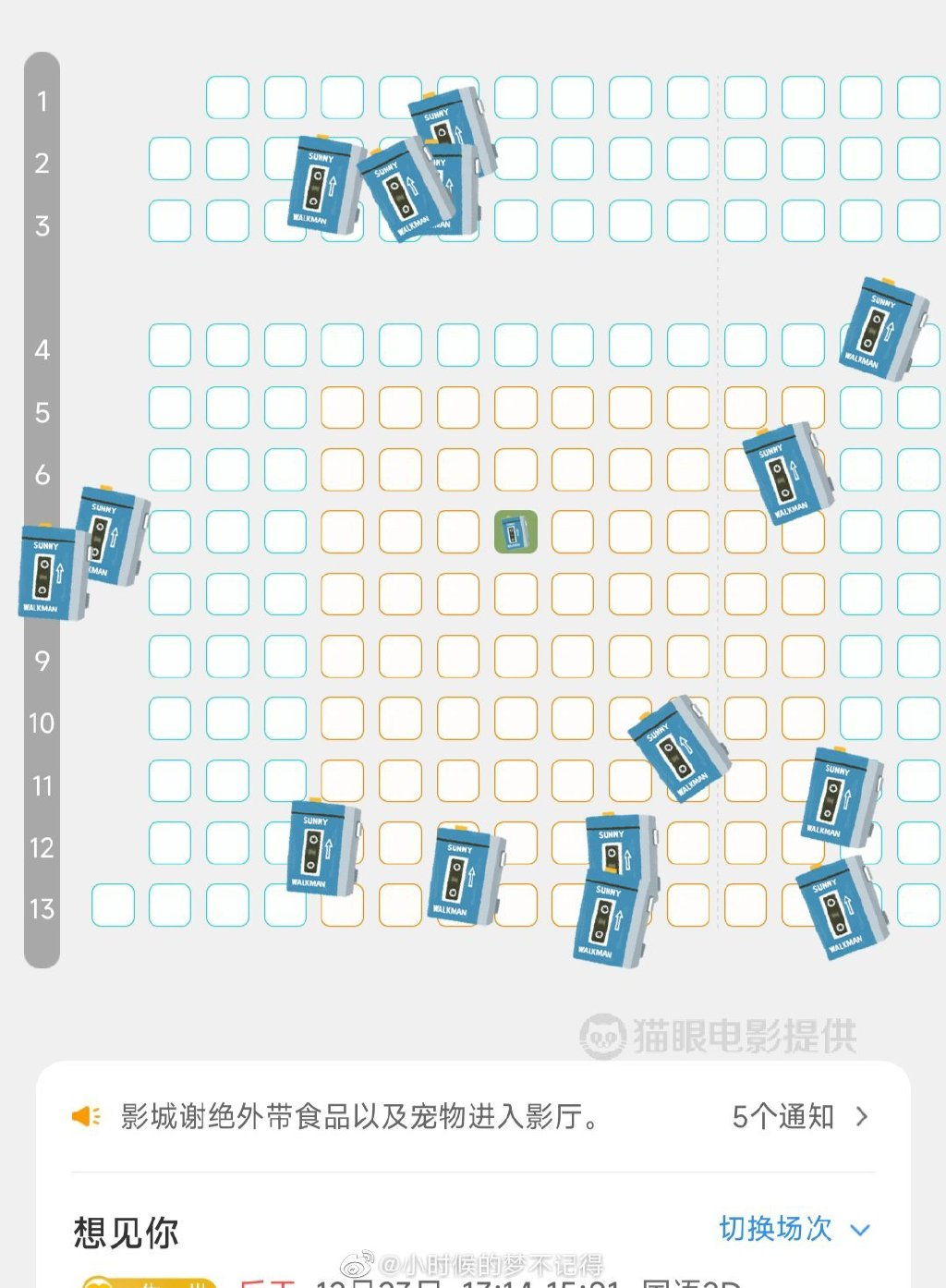This screenshot has width=946, height=1288.
Task: Select the leftmost seat in row 13
Action: click(x=113, y=905)
